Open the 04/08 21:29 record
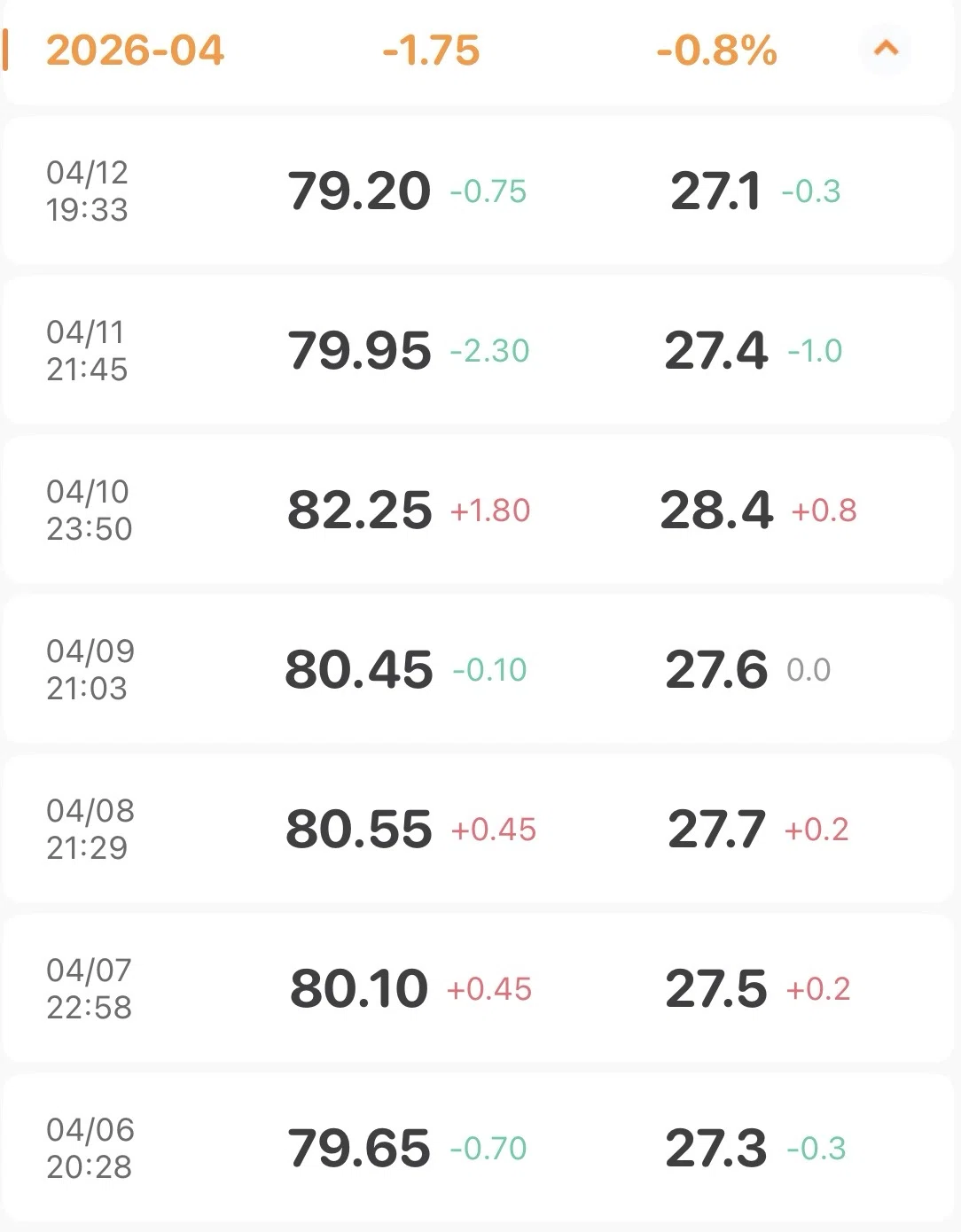Image resolution: width=961 pixels, height=1232 pixels. pyautogui.click(x=479, y=829)
